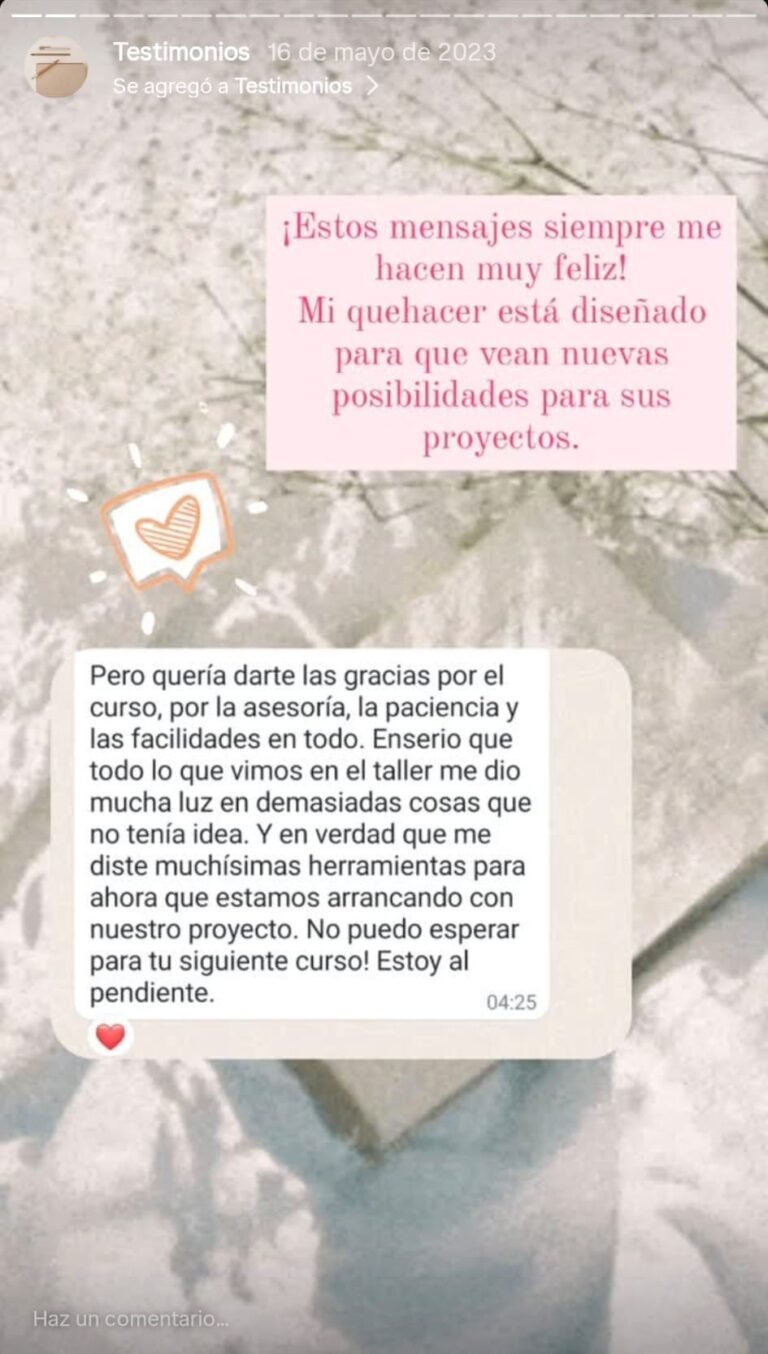
Task: Open the Testimonios profile picture
Action: (x=55, y=68)
